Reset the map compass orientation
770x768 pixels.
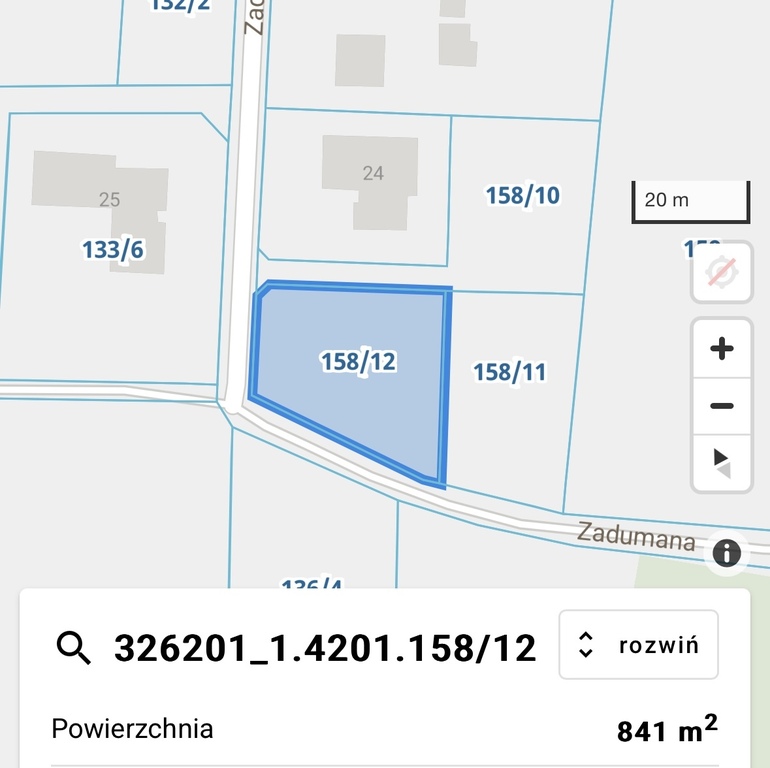click(x=721, y=272)
